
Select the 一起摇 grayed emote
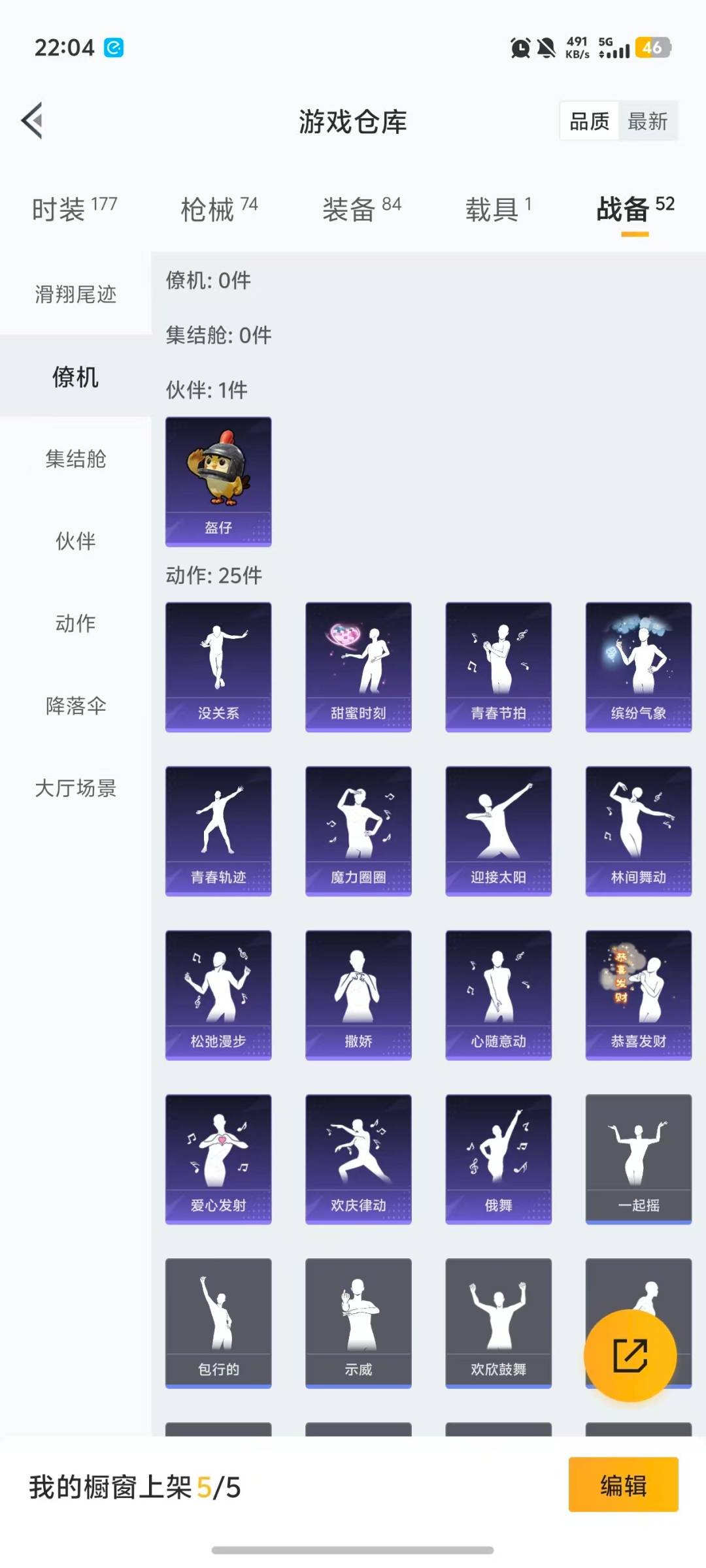pyautogui.click(x=638, y=1158)
